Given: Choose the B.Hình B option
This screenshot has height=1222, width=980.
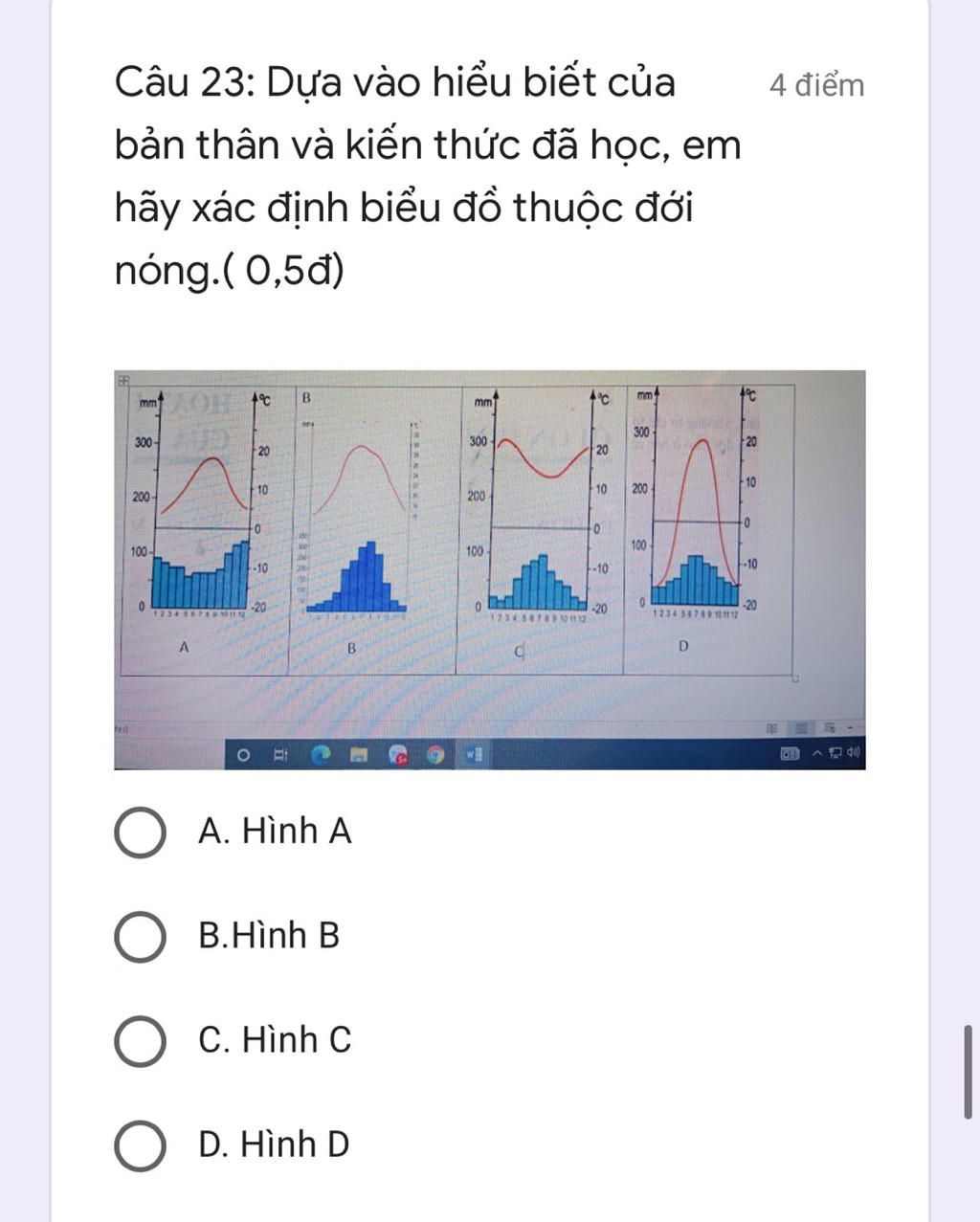Looking at the screenshot, I should (x=140, y=936).
